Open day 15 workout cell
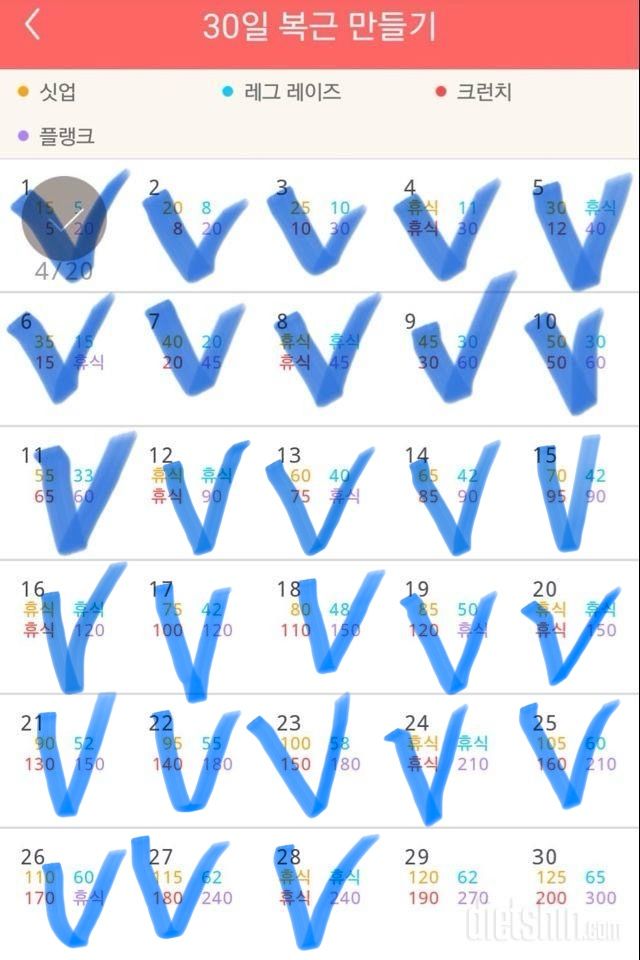Image resolution: width=640 pixels, height=960 pixels. point(575,492)
